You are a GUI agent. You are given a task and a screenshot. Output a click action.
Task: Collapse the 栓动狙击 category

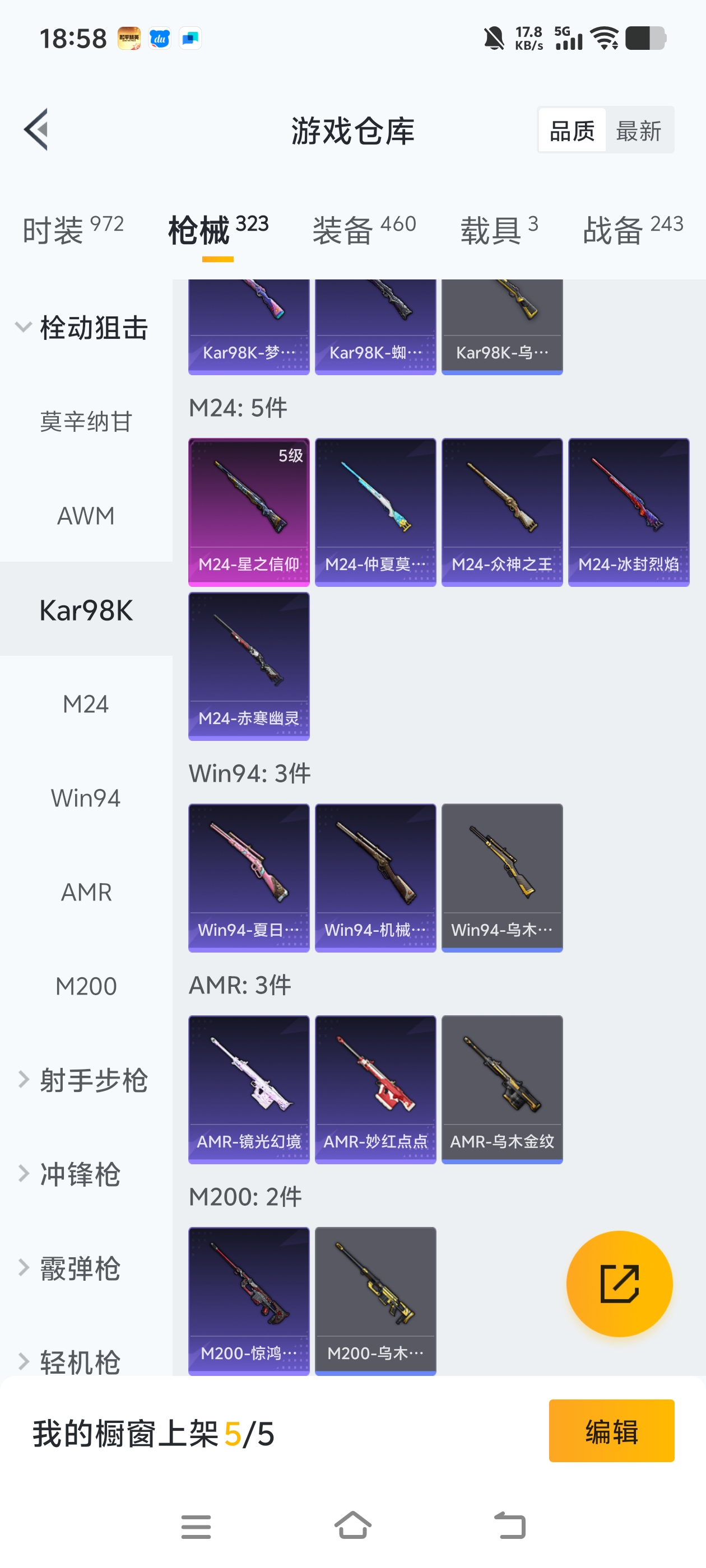pyautogui.click(x=82, y=328)
